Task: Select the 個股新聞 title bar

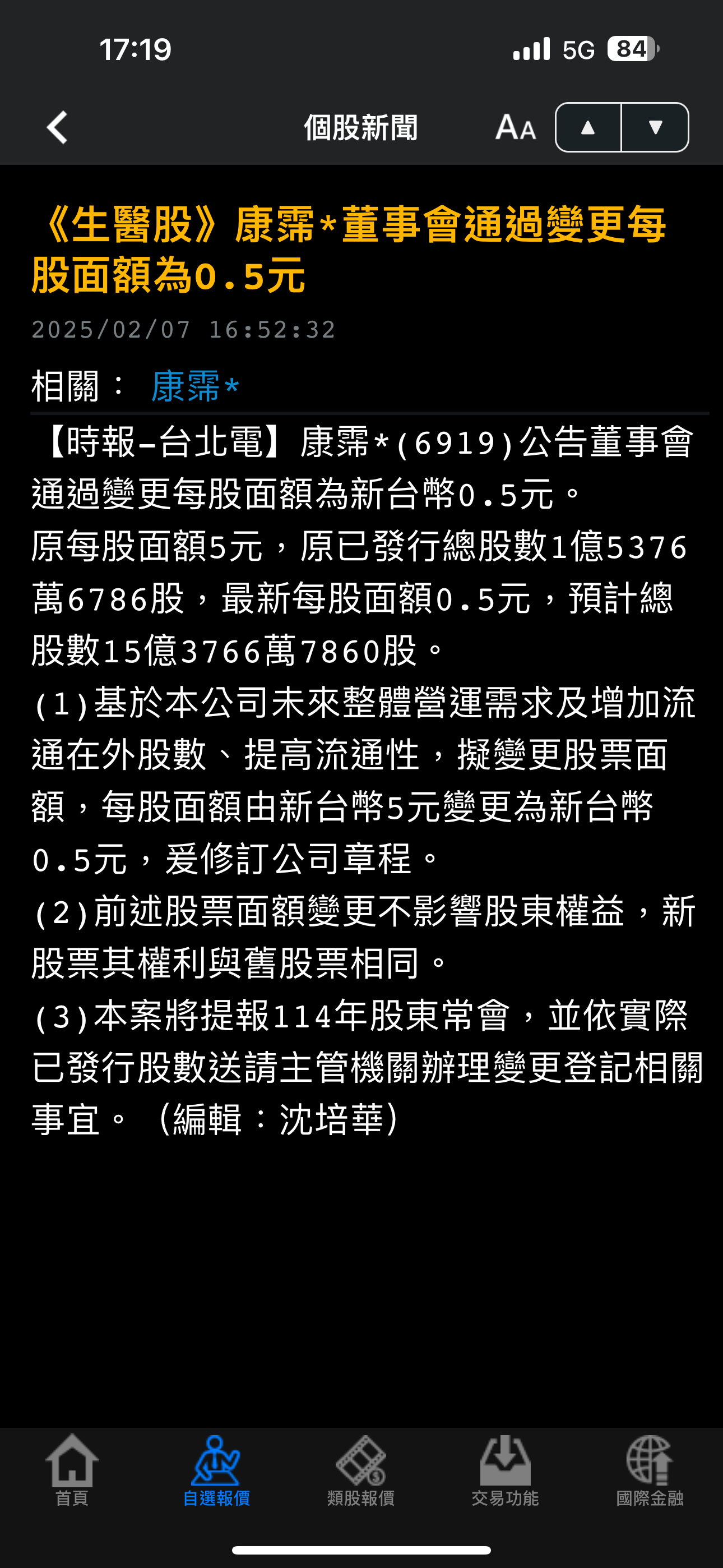Action: pyautogui.click(x=360, y=127)
